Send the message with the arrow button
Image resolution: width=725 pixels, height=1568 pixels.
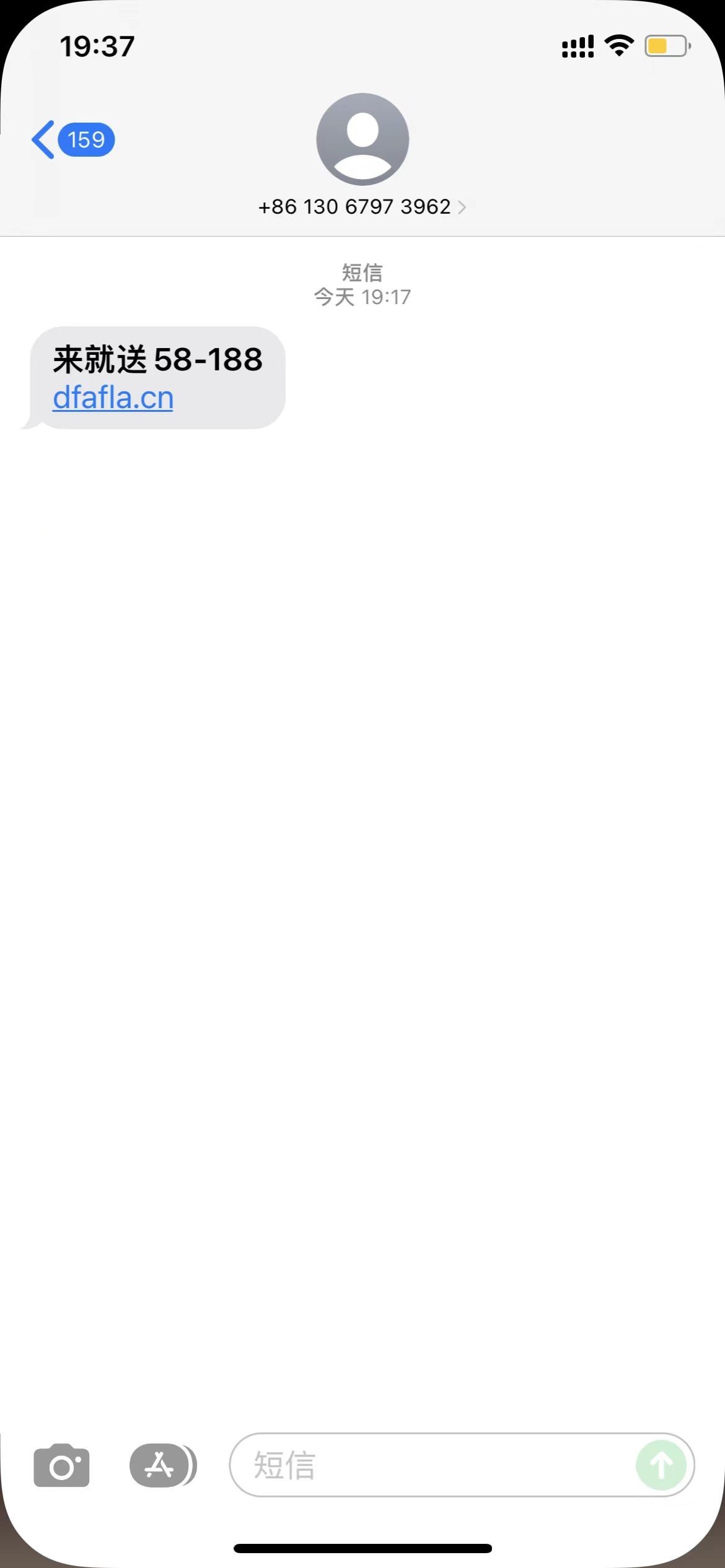(x=661, y=1465)
